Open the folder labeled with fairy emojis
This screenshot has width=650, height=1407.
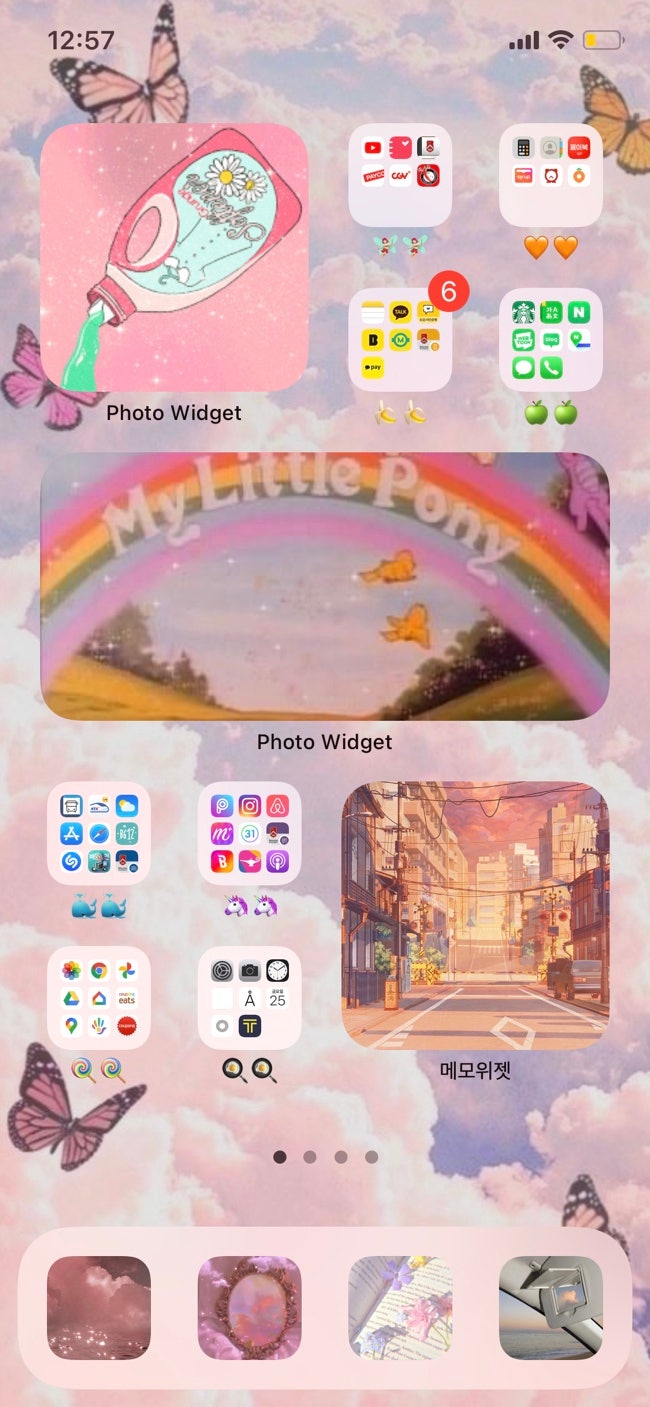400,175
